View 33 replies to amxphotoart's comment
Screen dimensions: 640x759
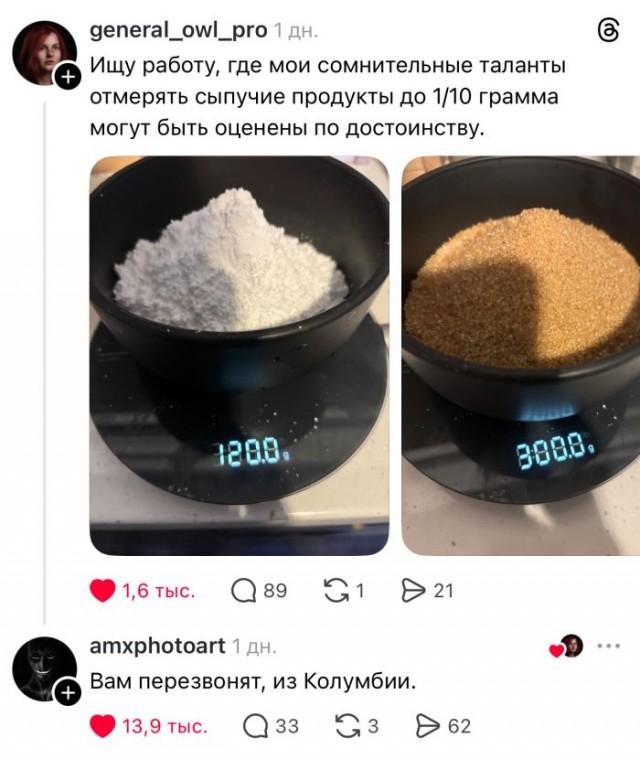coord(258,726)
